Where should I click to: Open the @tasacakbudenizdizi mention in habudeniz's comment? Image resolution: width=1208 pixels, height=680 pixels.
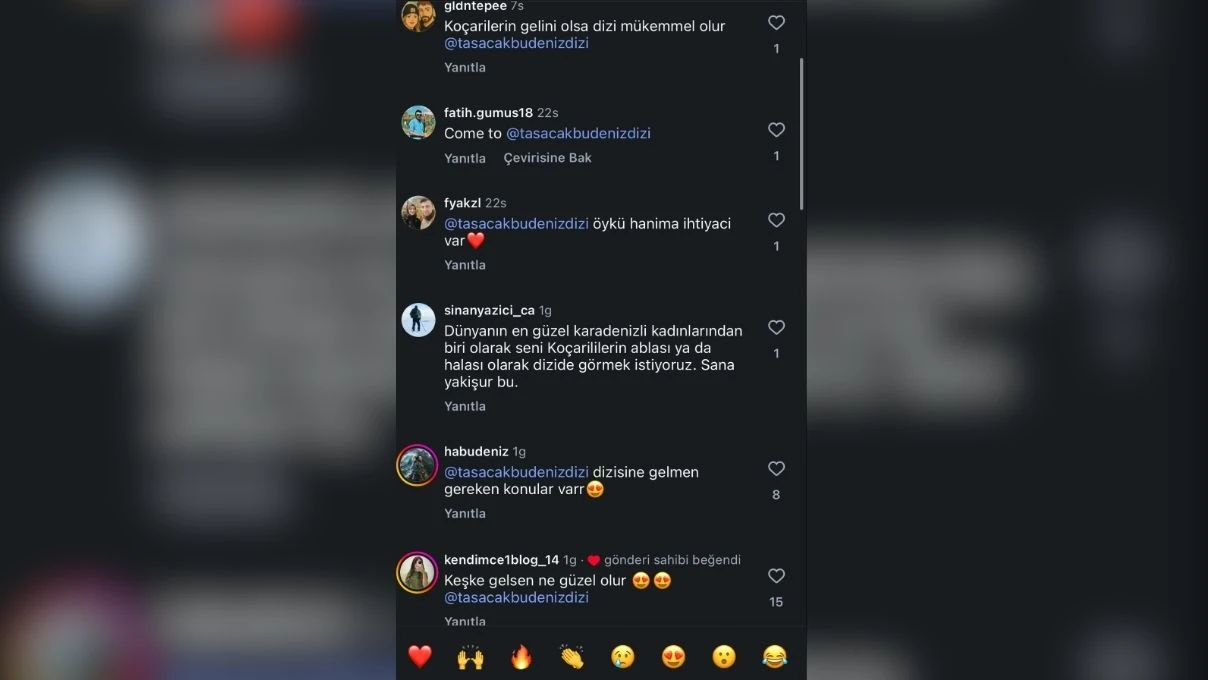tap(516, 472)
